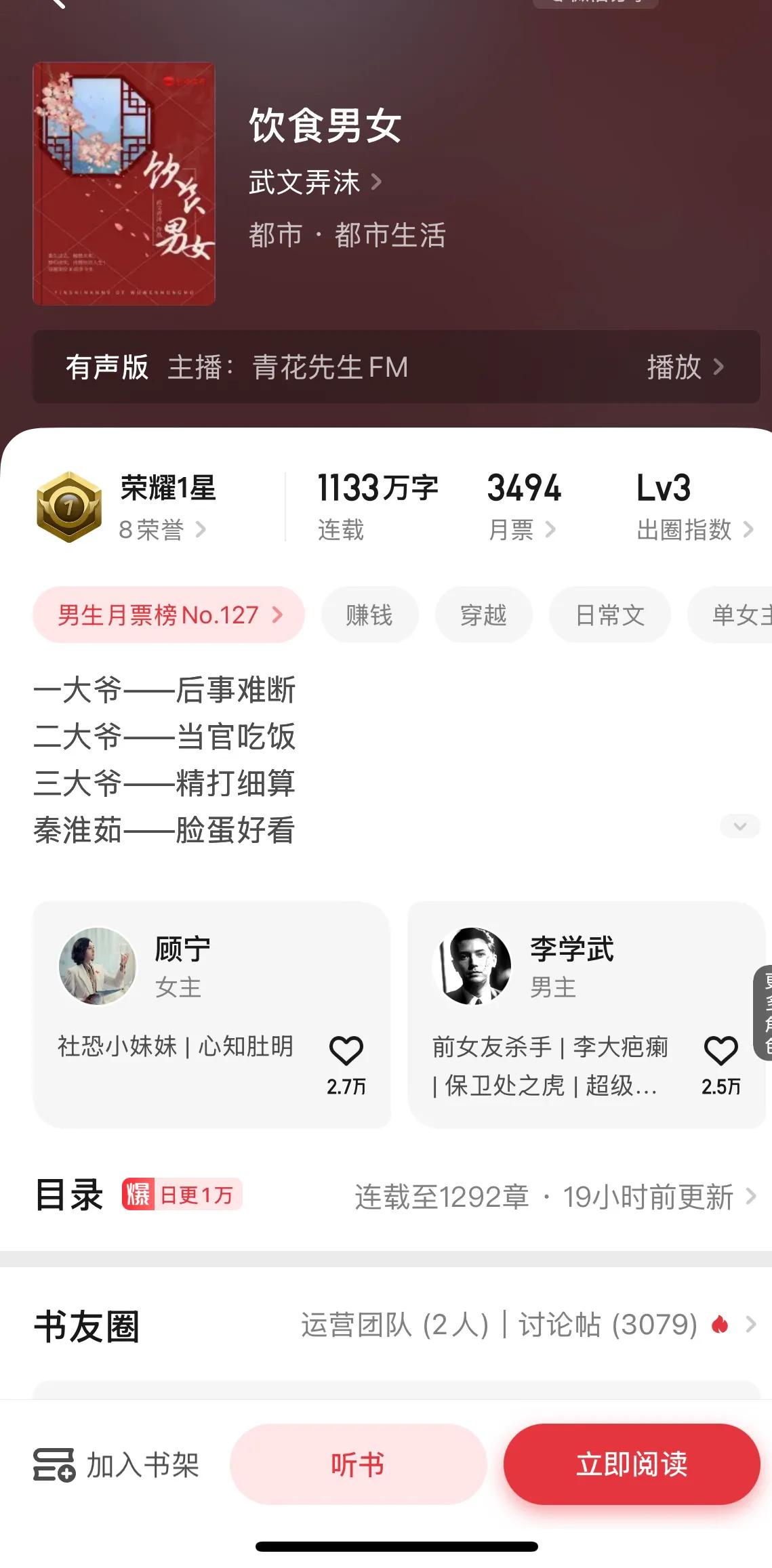Open the 月票 monthly tickets page

pos(522,529)
